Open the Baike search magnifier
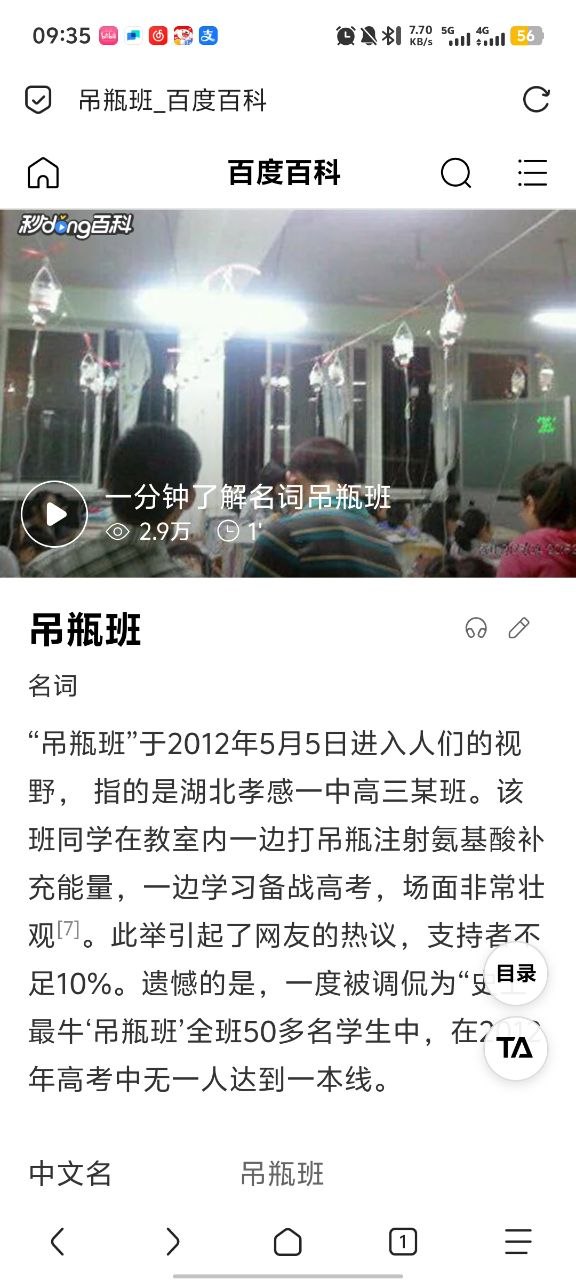The width and height of the screenshot is (576, 1280). pos(456,173)
